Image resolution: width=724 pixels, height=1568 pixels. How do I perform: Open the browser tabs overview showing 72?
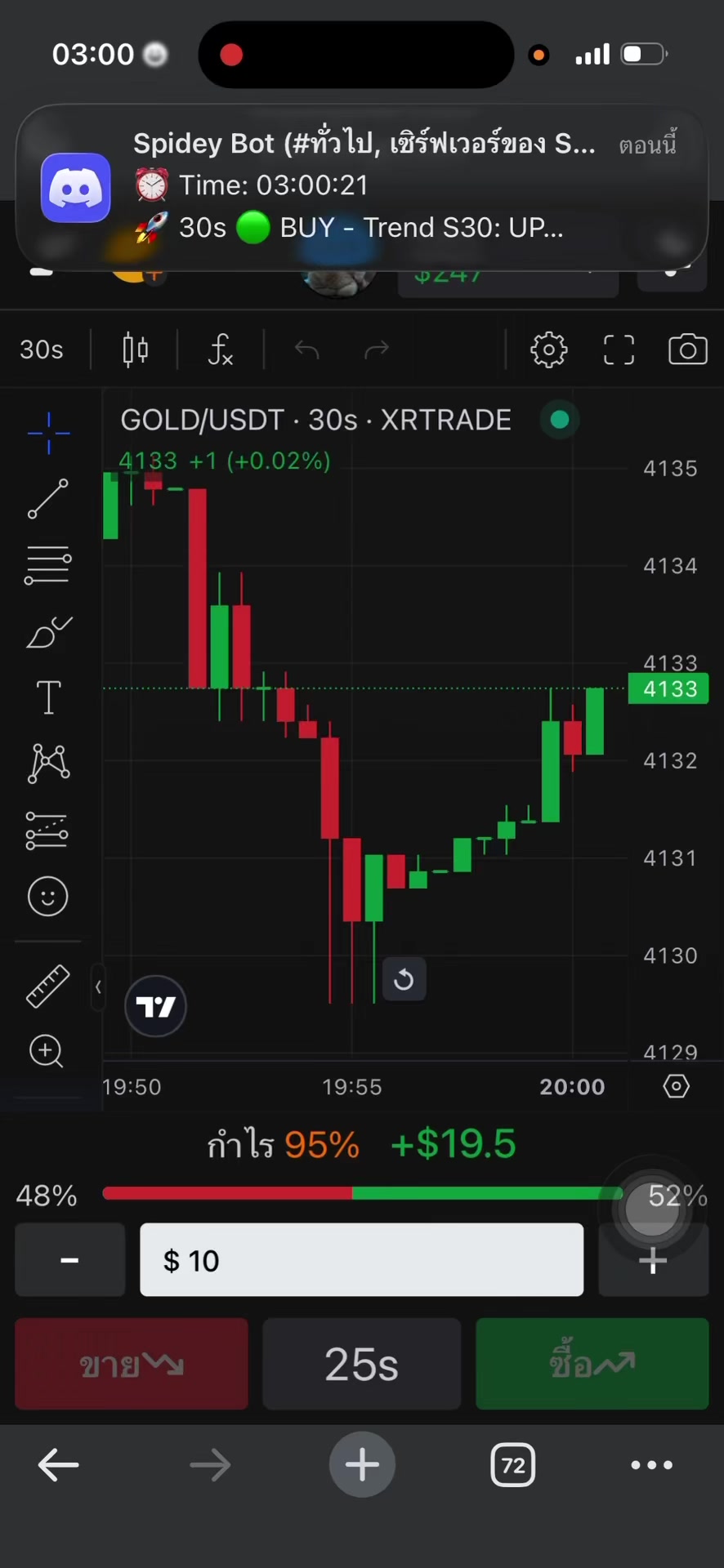tap(513, 1465)
